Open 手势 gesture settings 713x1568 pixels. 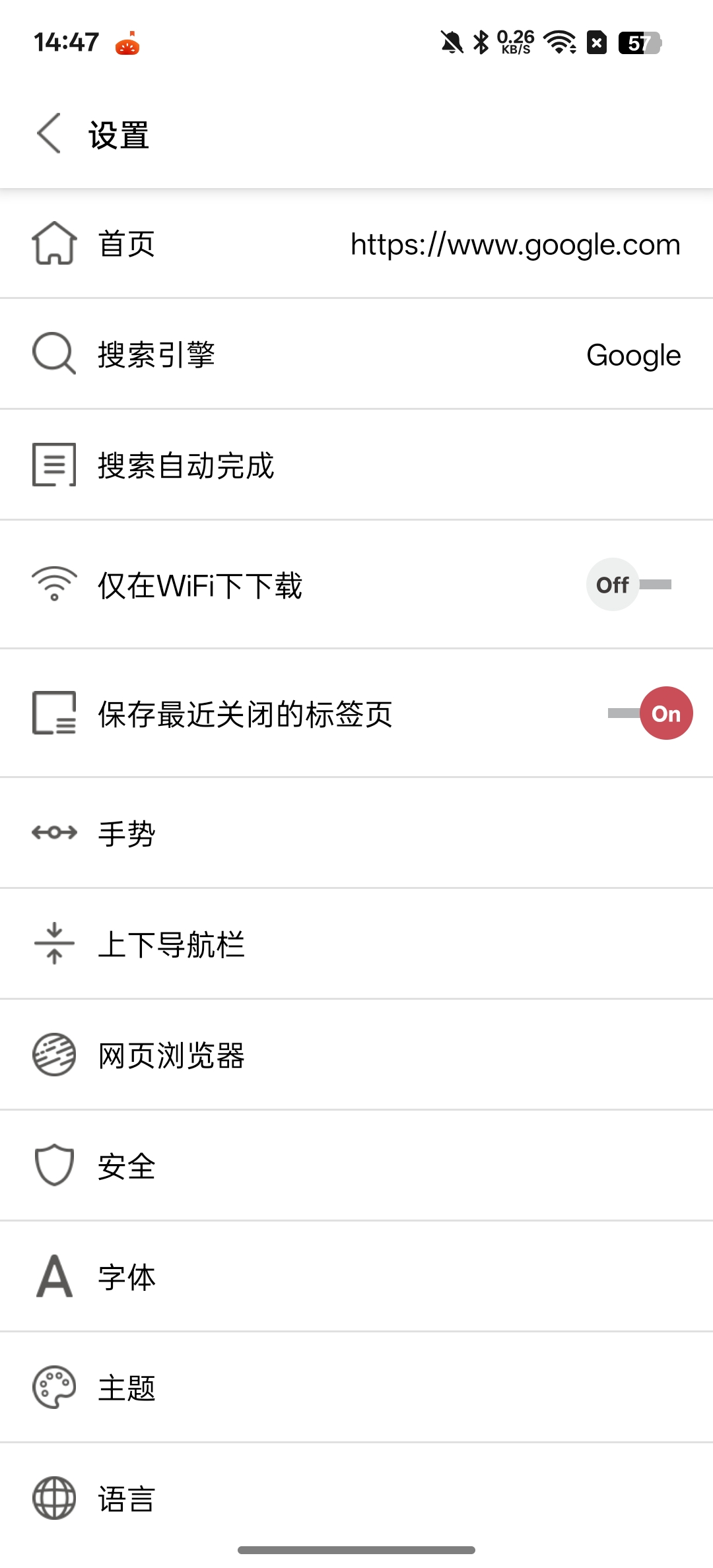356,833
